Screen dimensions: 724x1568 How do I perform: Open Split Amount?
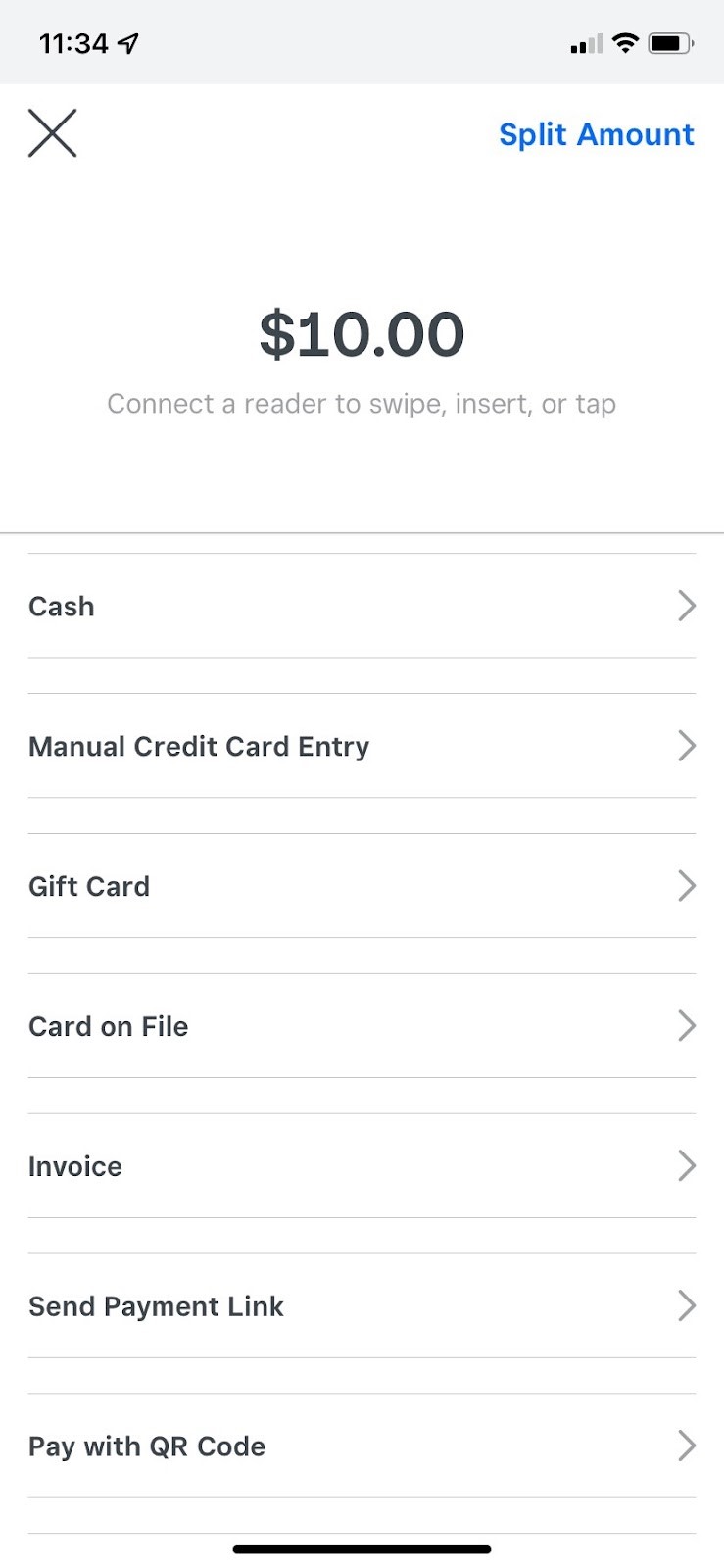point(596,133)
